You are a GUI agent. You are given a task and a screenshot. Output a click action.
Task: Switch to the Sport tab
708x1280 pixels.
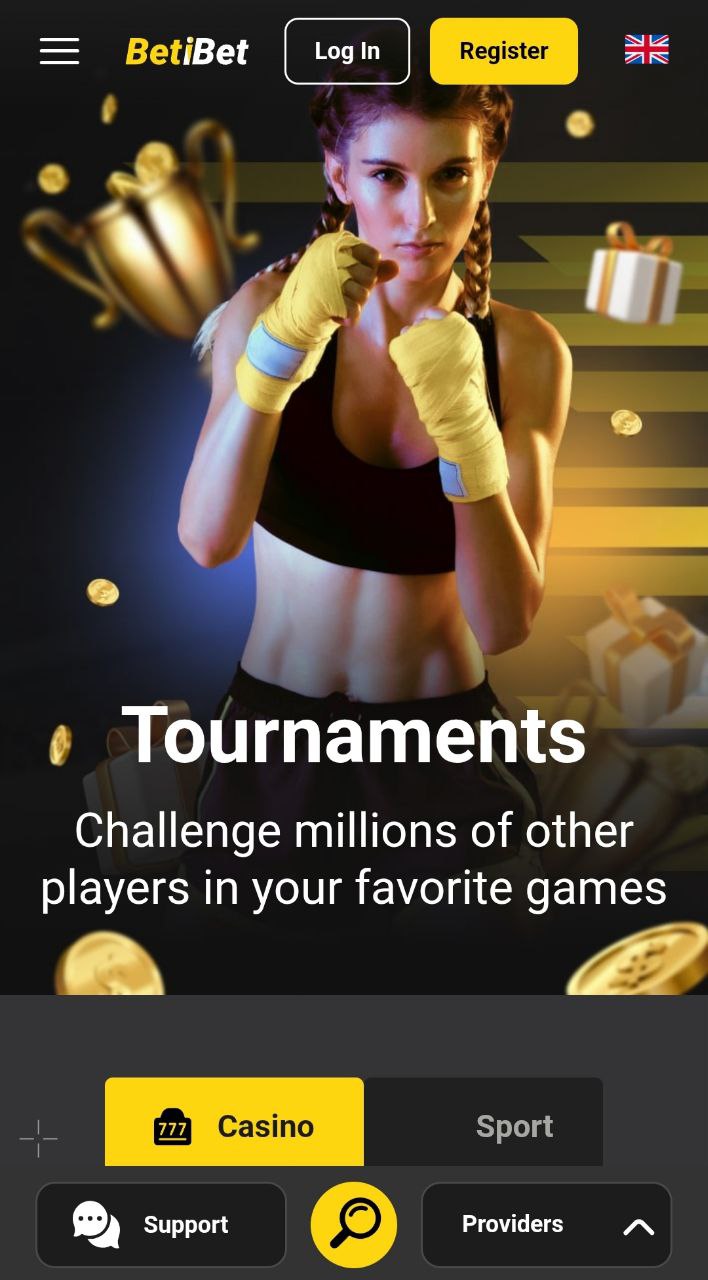click(x=483, y=1122)
